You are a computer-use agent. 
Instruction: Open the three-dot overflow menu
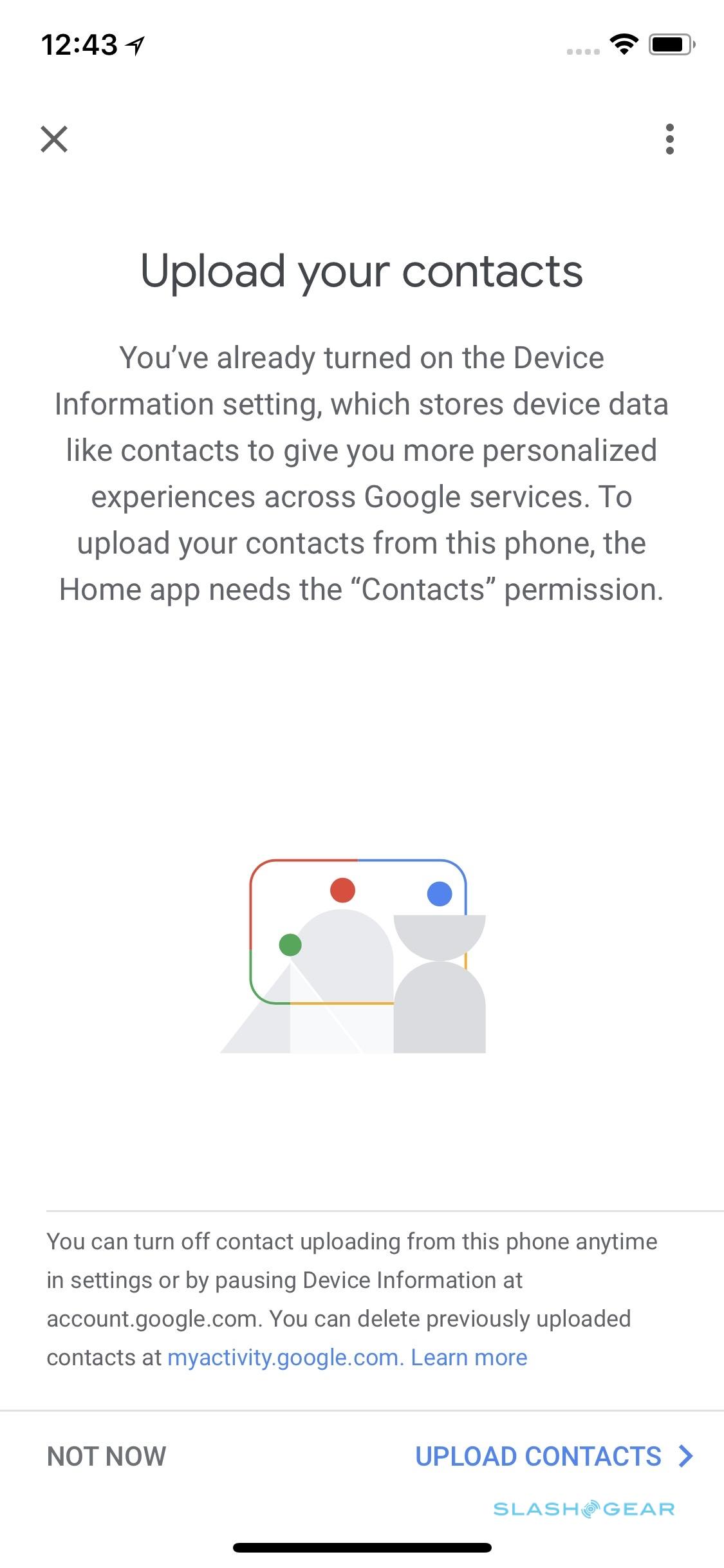(x=669, y=139)
